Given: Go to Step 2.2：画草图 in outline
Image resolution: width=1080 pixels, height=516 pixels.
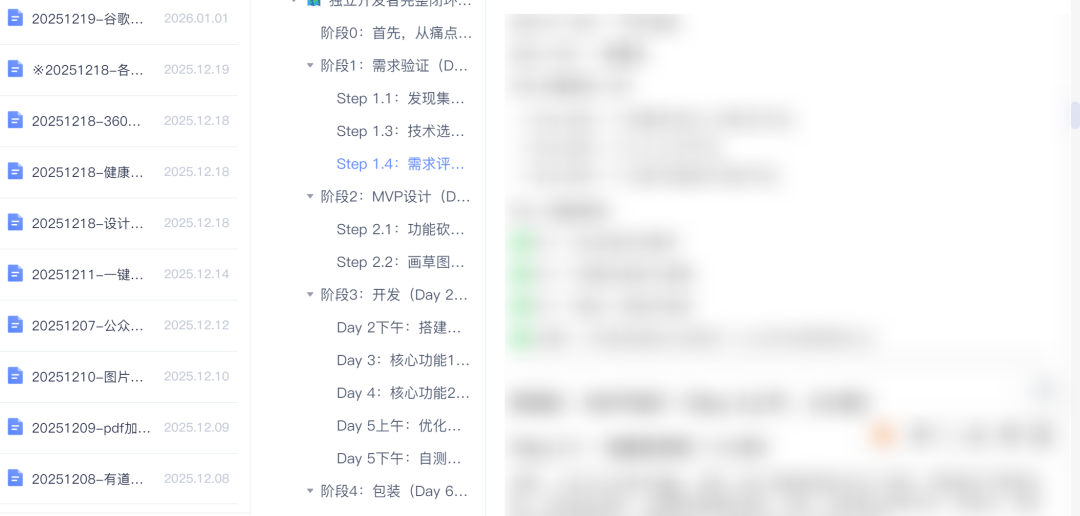Looking at the screenshot, I should [x=401, y=262].
